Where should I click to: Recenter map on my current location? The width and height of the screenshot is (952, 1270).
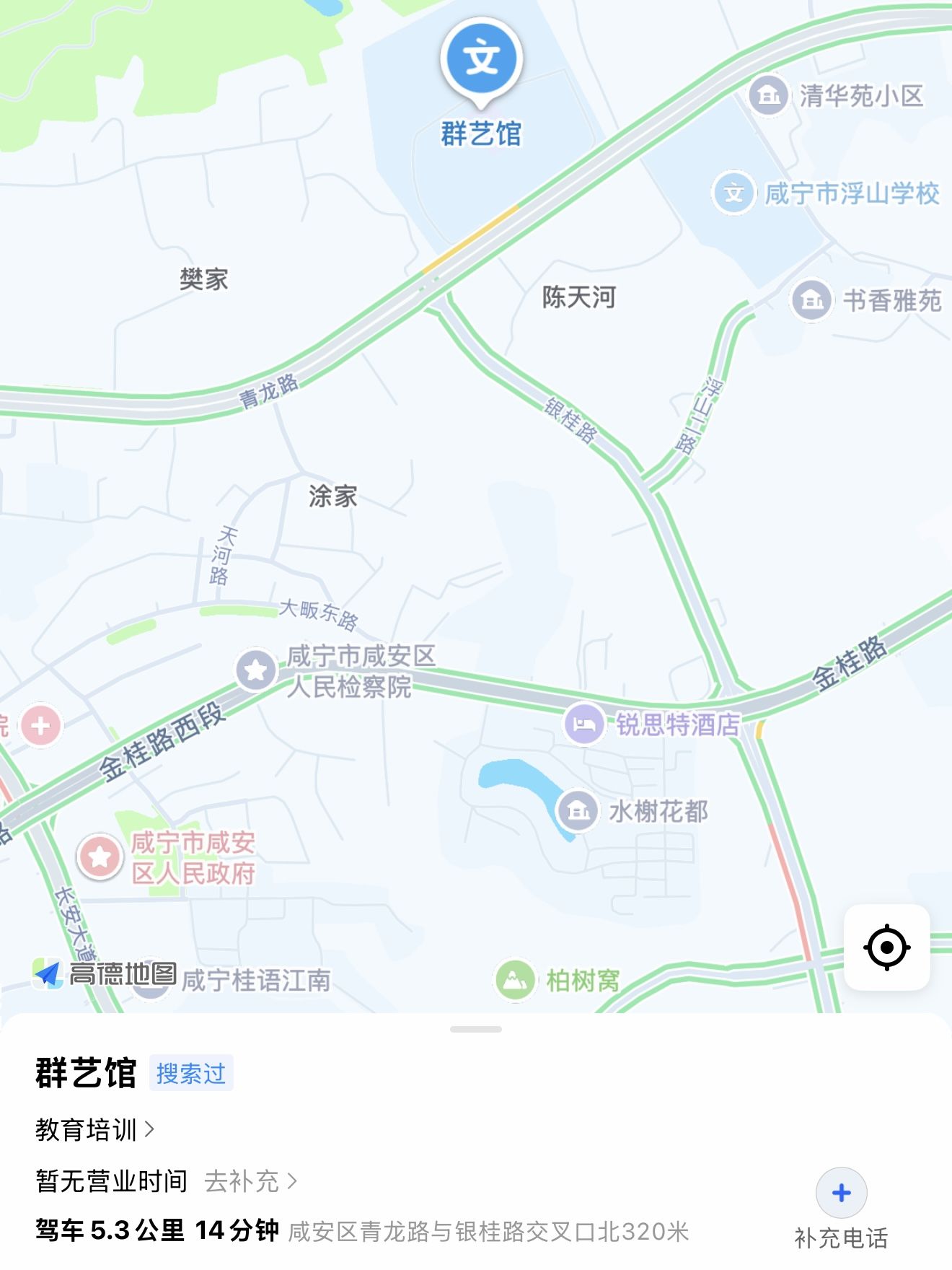click(886, 947)
